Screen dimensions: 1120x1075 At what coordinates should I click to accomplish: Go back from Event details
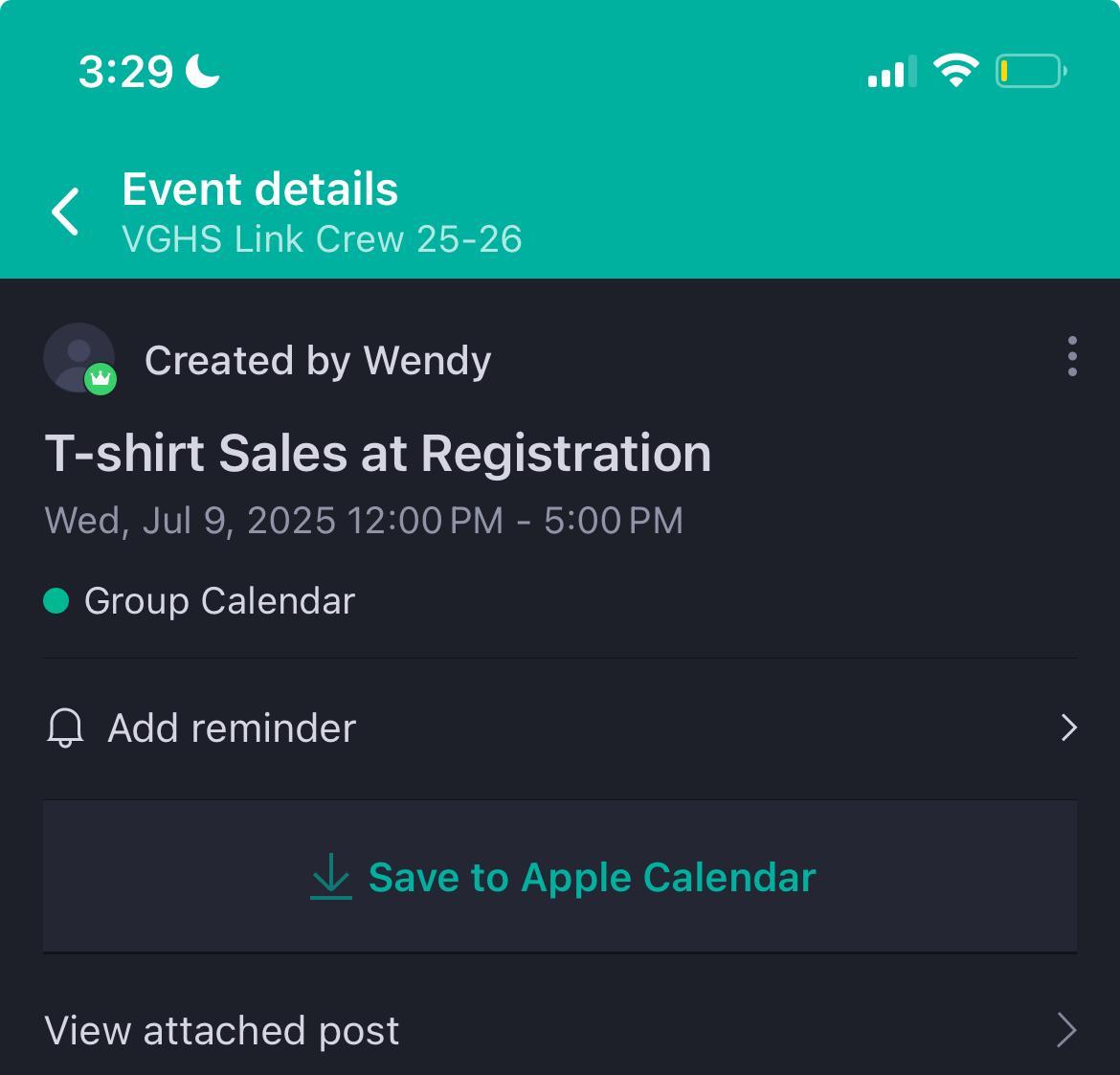coord(65,212)
